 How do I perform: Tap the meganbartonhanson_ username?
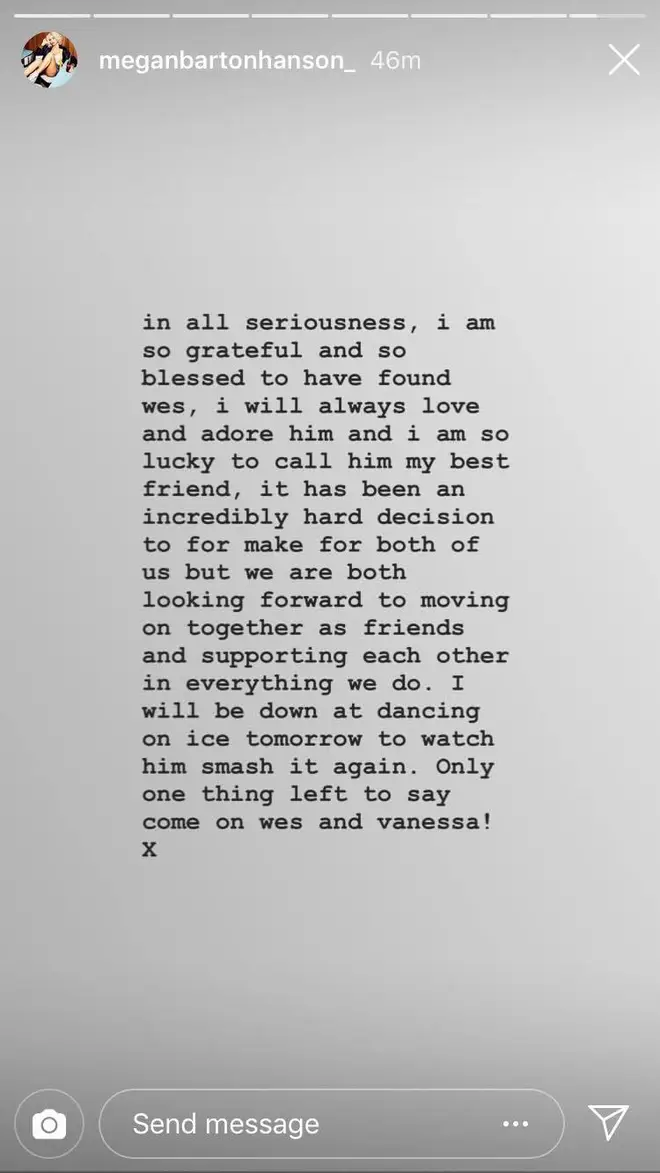pyautogui.click(x=227, y=61)
